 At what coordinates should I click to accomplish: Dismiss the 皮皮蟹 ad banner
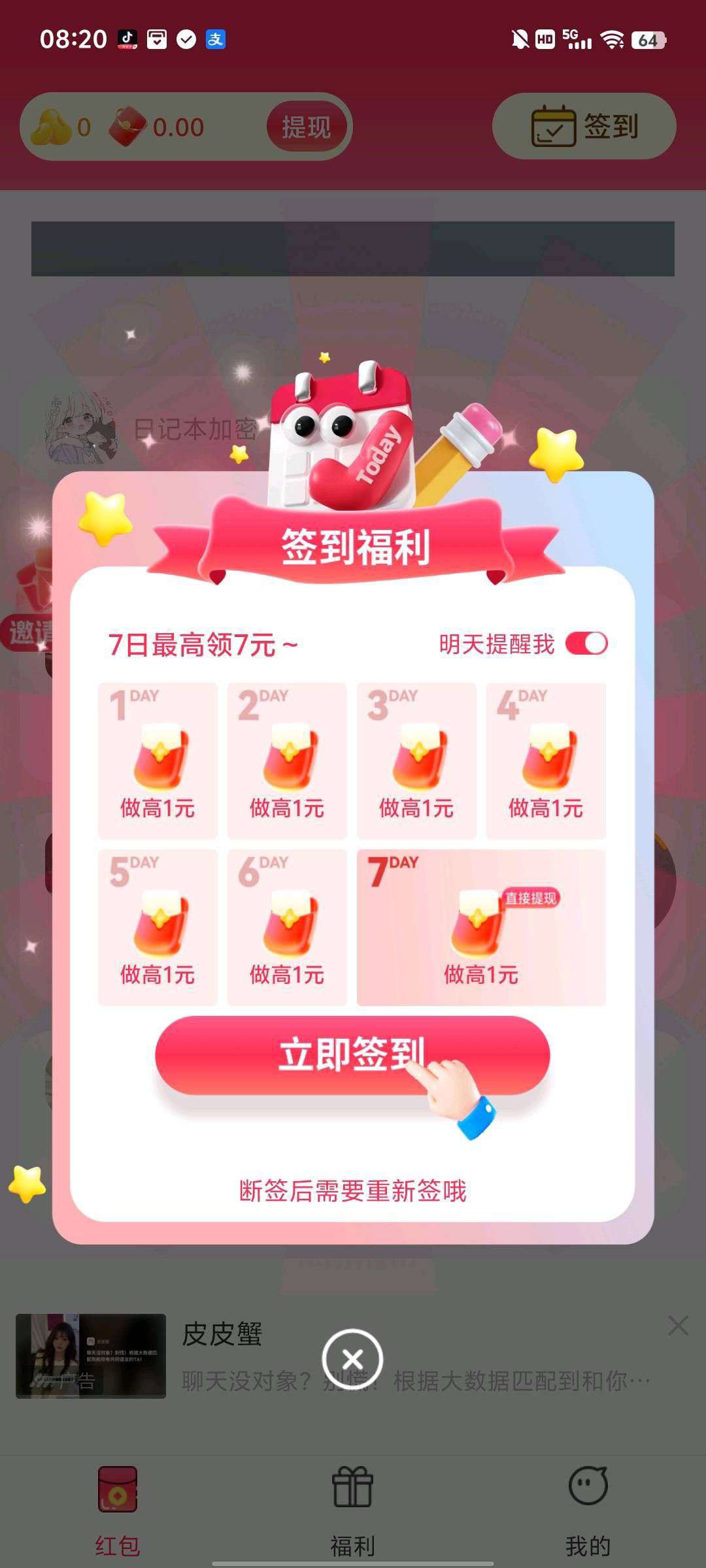point(678,1326)
